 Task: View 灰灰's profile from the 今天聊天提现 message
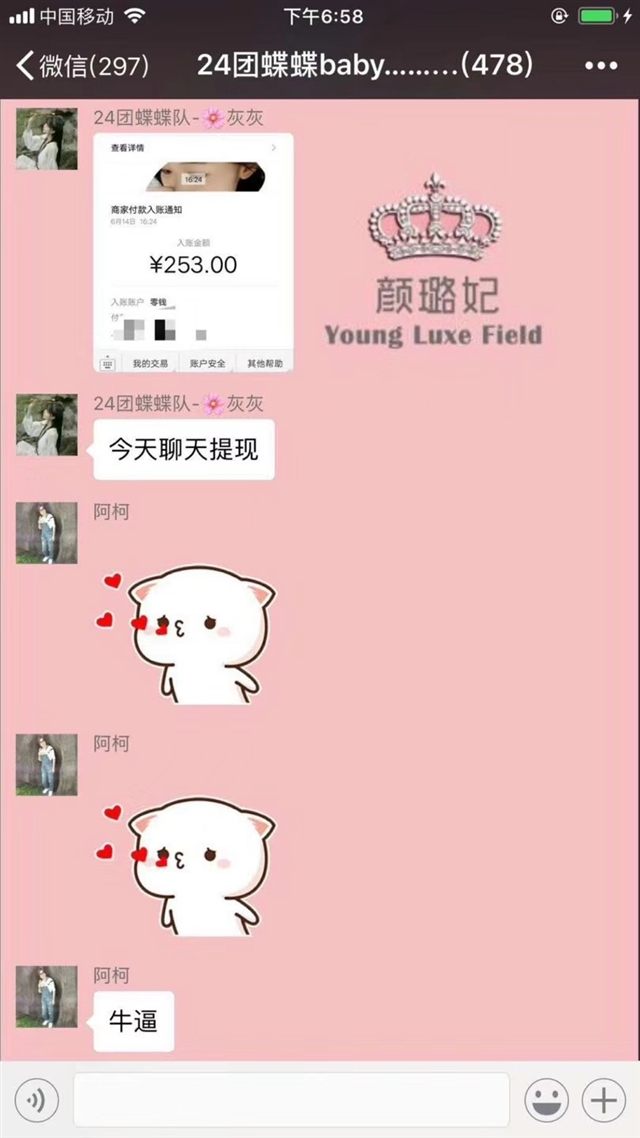point(46,425)
